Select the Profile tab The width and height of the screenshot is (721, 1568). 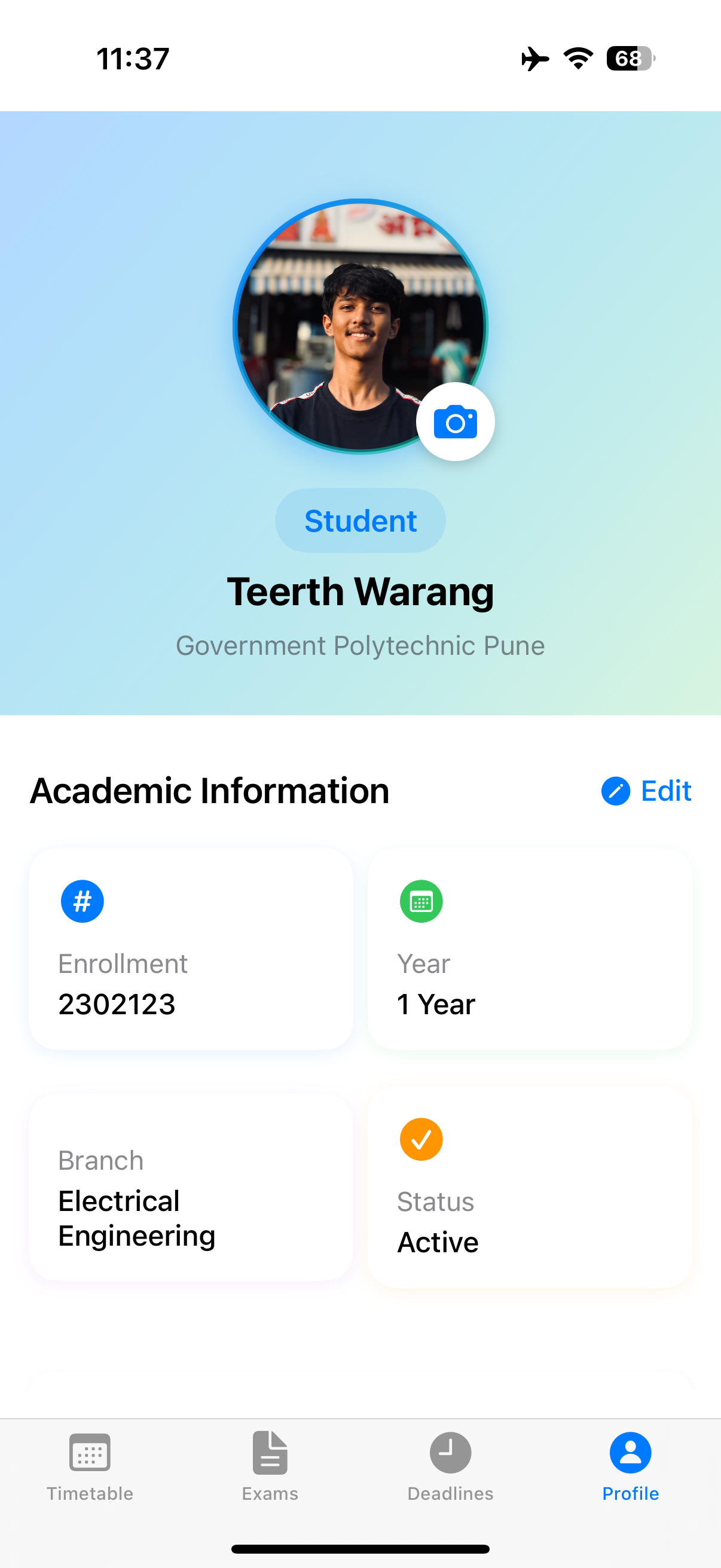pos(630,1466)
